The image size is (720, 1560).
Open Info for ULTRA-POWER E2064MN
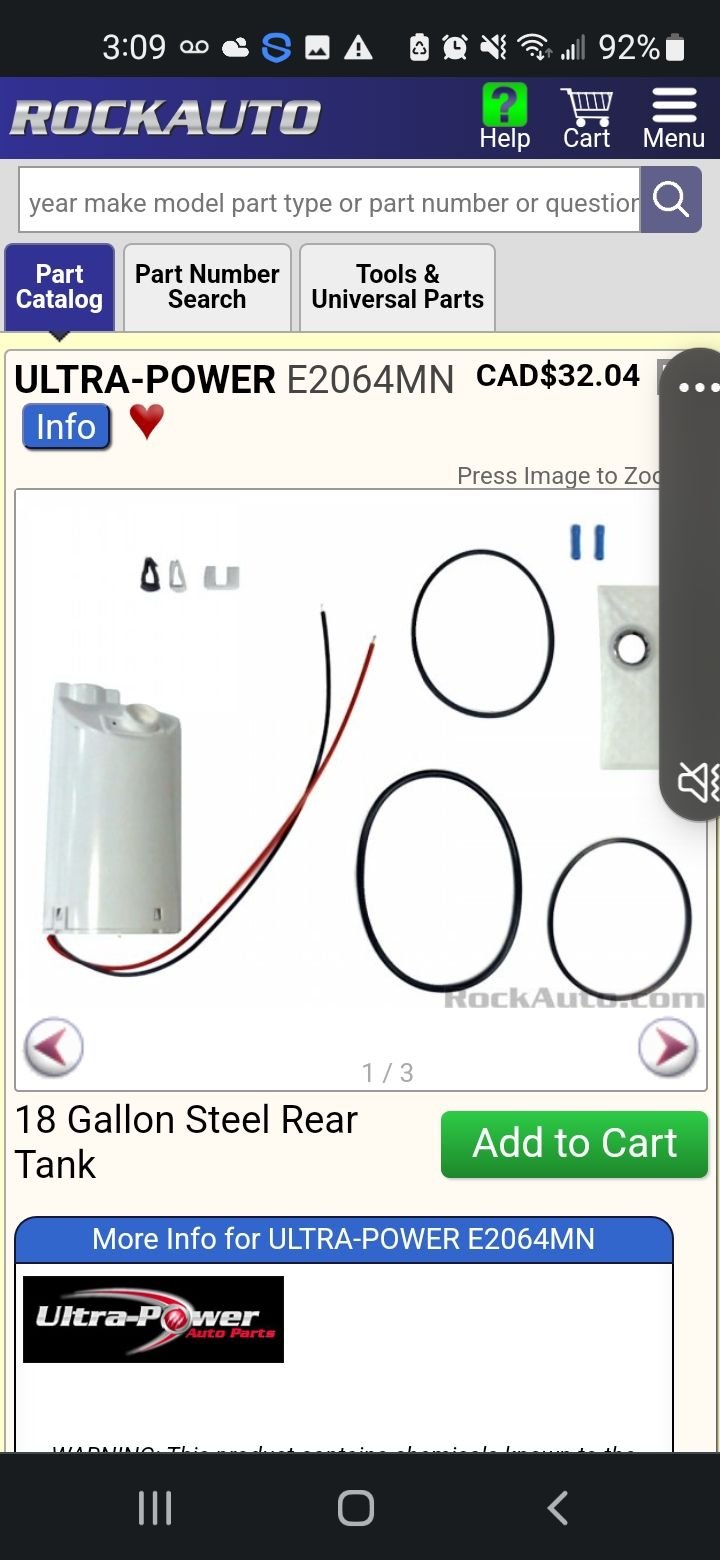[66, 427]
